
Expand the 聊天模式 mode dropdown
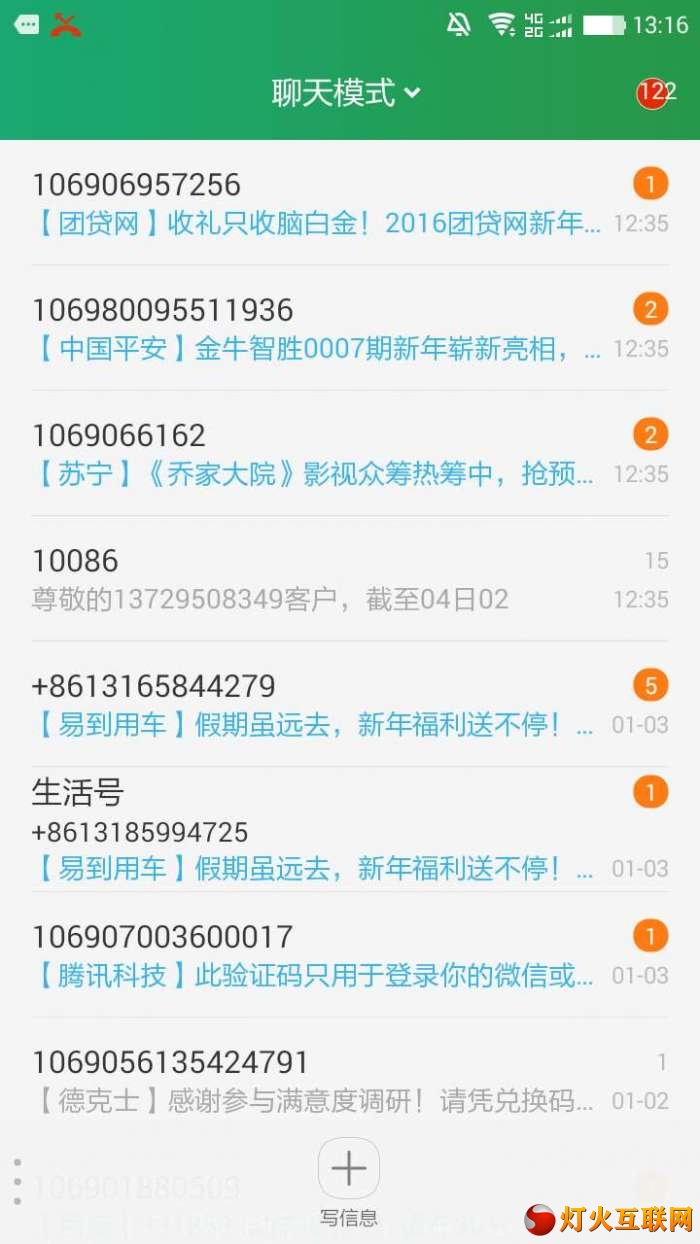coord(346,93)
